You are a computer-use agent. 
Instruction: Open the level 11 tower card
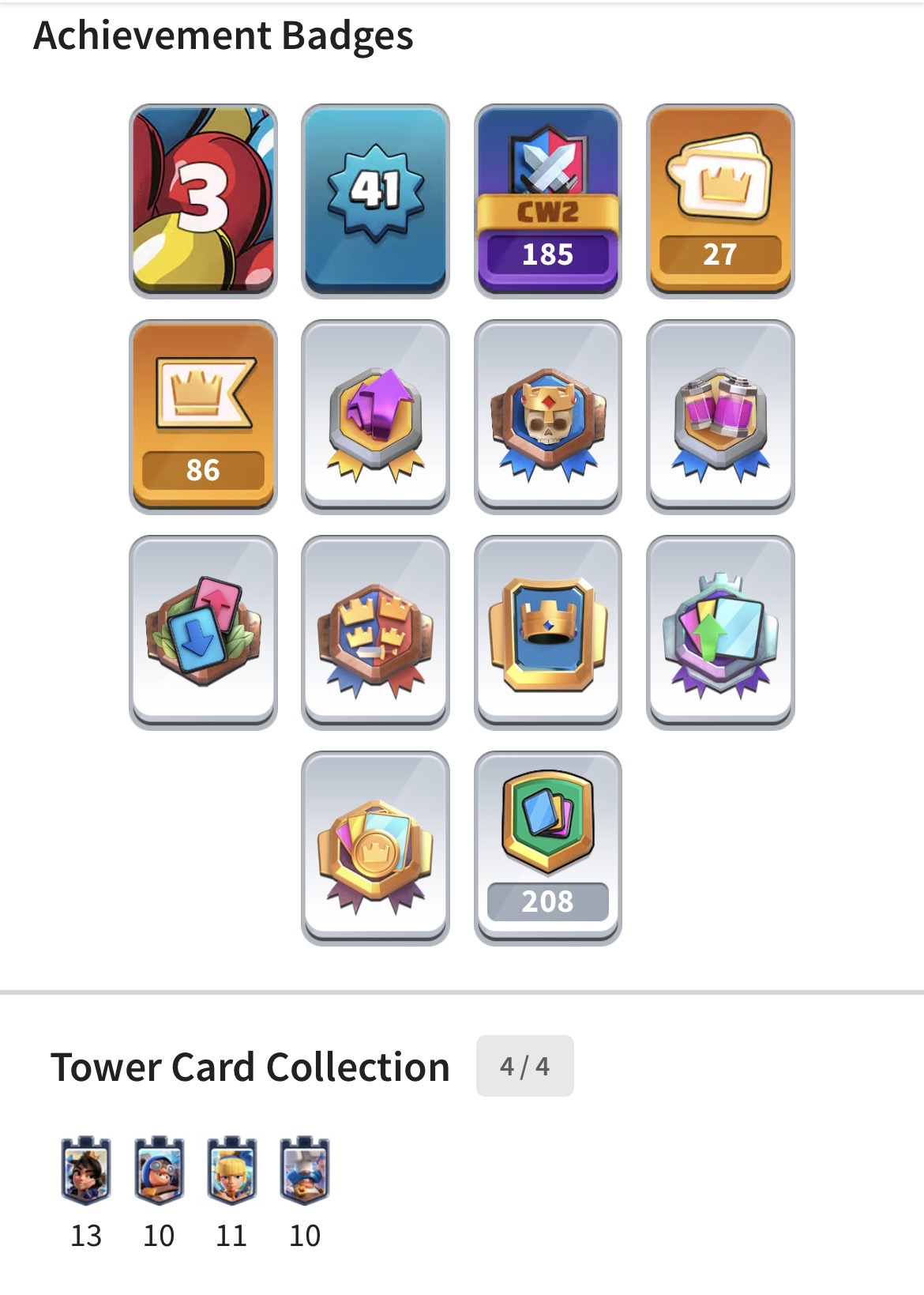[x=231, y=1171]
